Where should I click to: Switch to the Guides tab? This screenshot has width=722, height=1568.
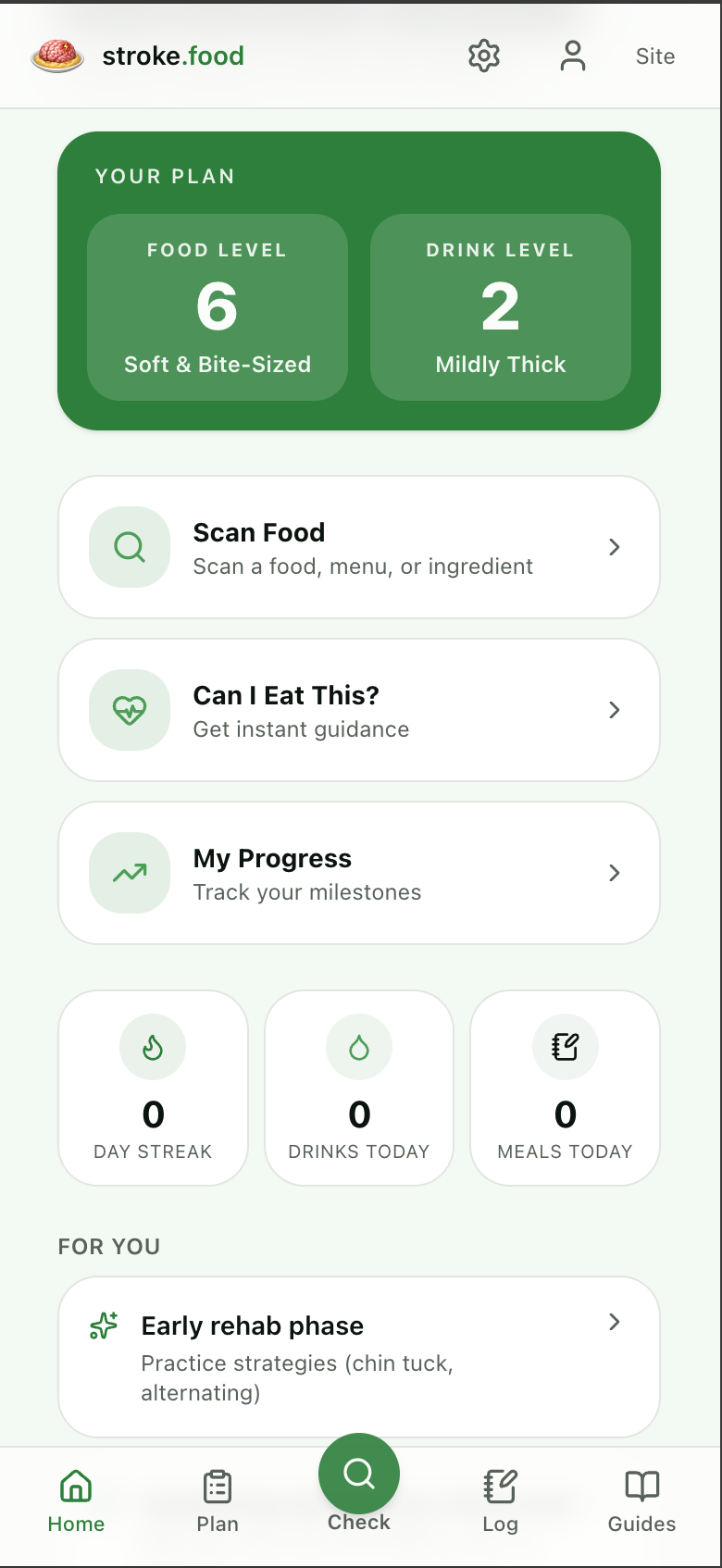click(x=641, y=1501)
